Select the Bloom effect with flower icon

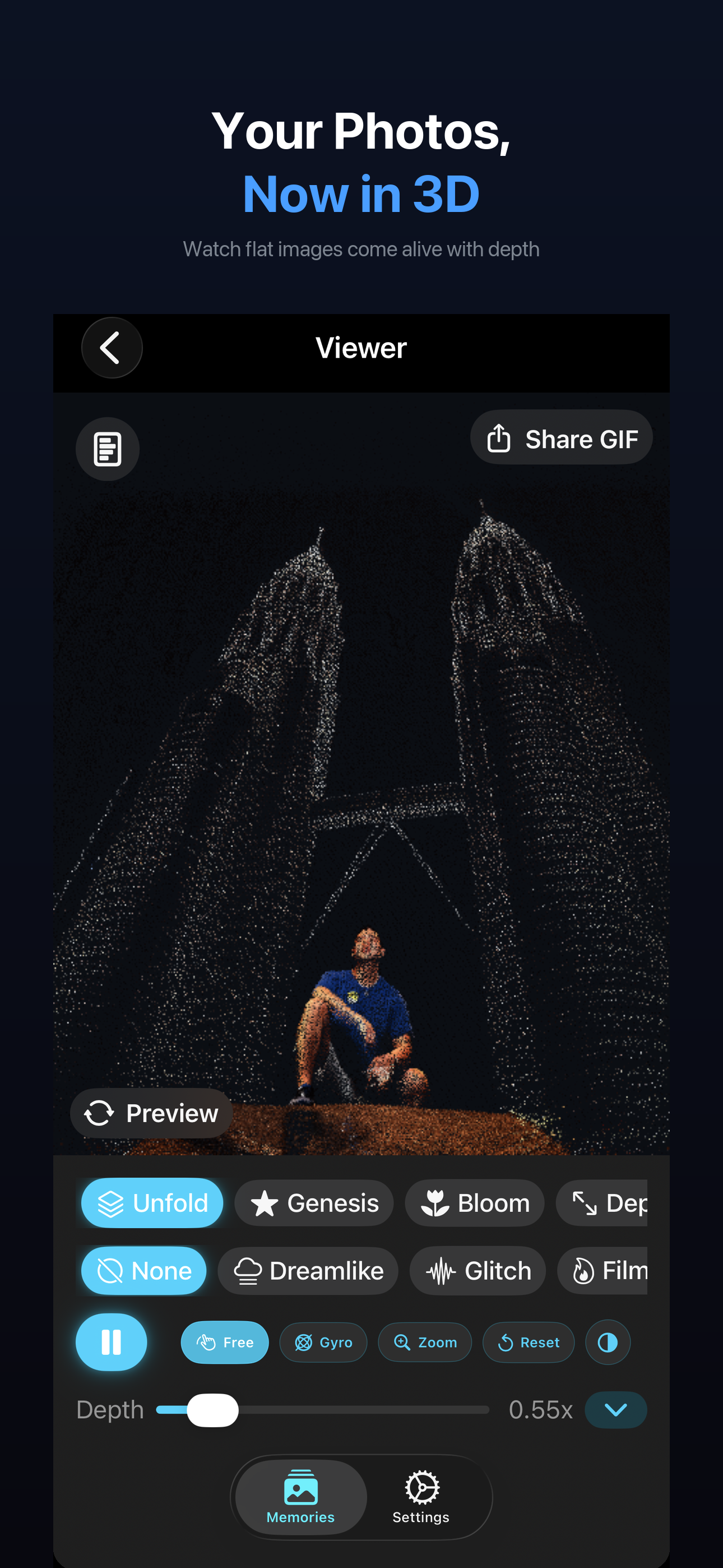pos(475,1202)
